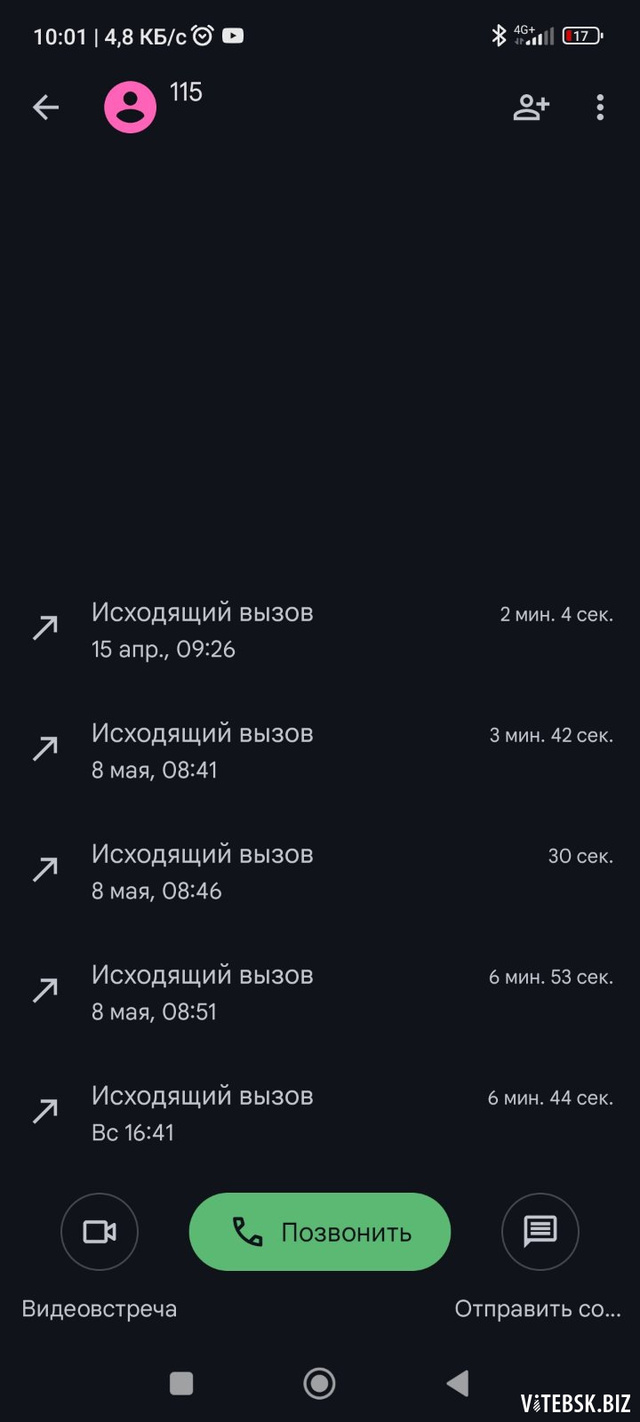The height and width of the screenshot is (1422, 640).
Task: Open recent apps with the square button
Action: pos(181,1383)
